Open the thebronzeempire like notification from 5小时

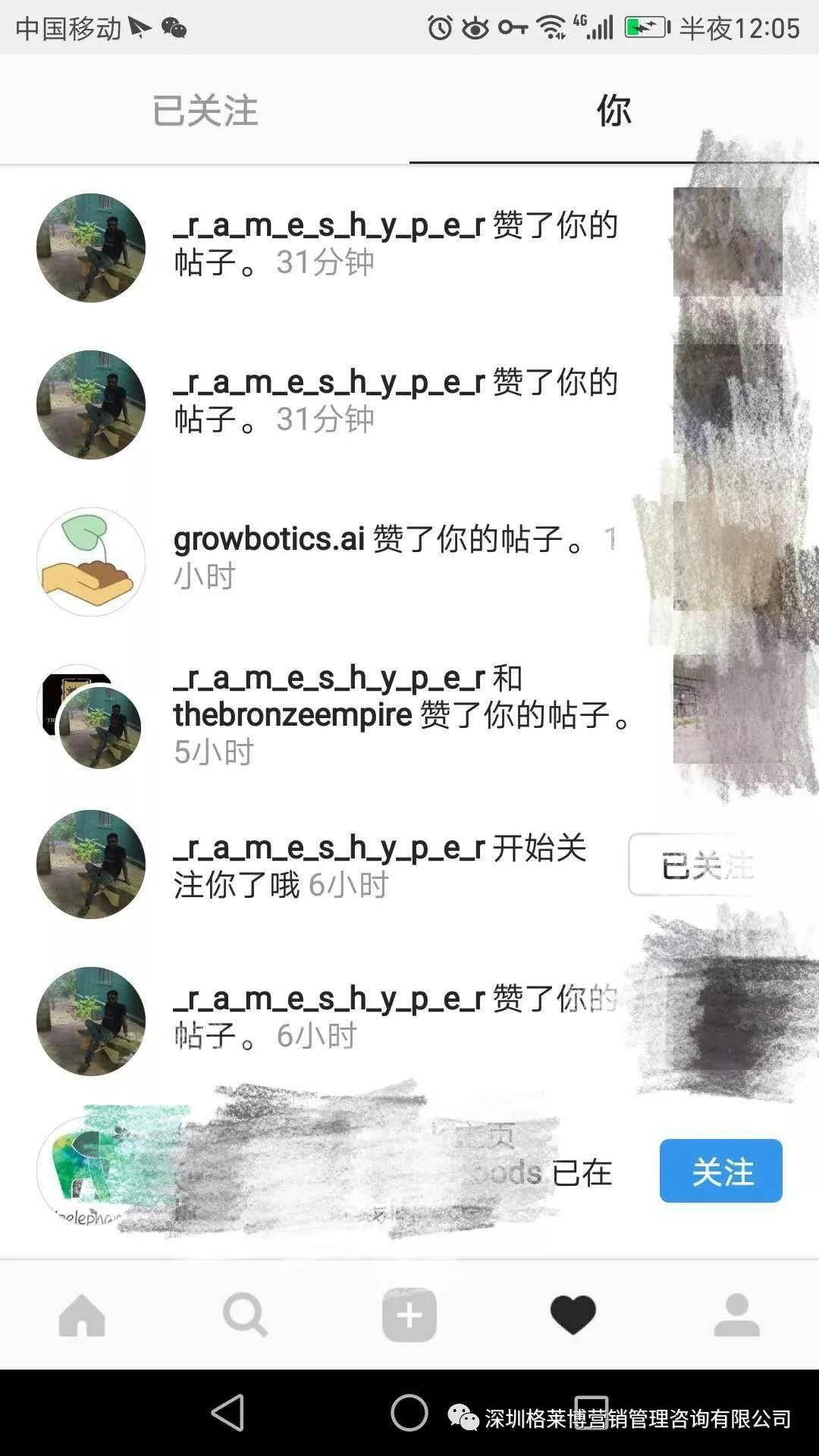pos(402,714)
